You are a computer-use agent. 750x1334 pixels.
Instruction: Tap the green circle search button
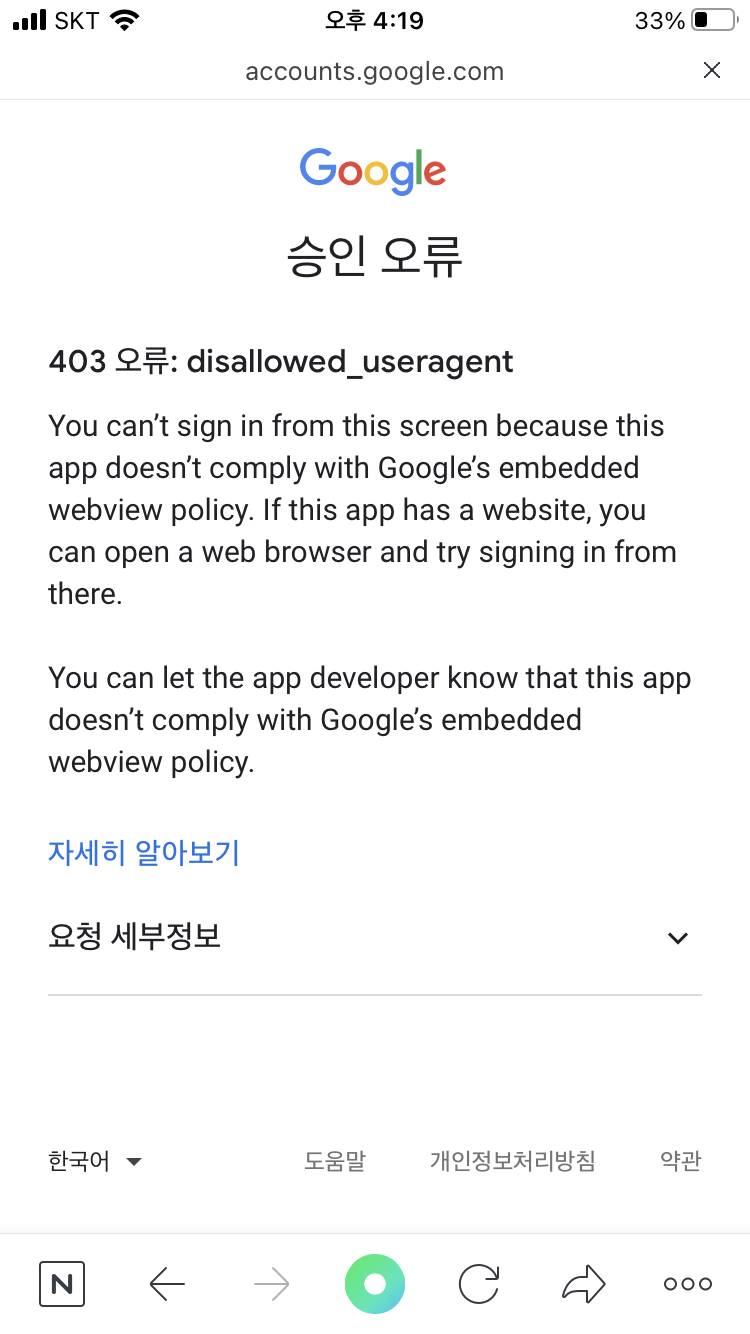(375, 1284)
